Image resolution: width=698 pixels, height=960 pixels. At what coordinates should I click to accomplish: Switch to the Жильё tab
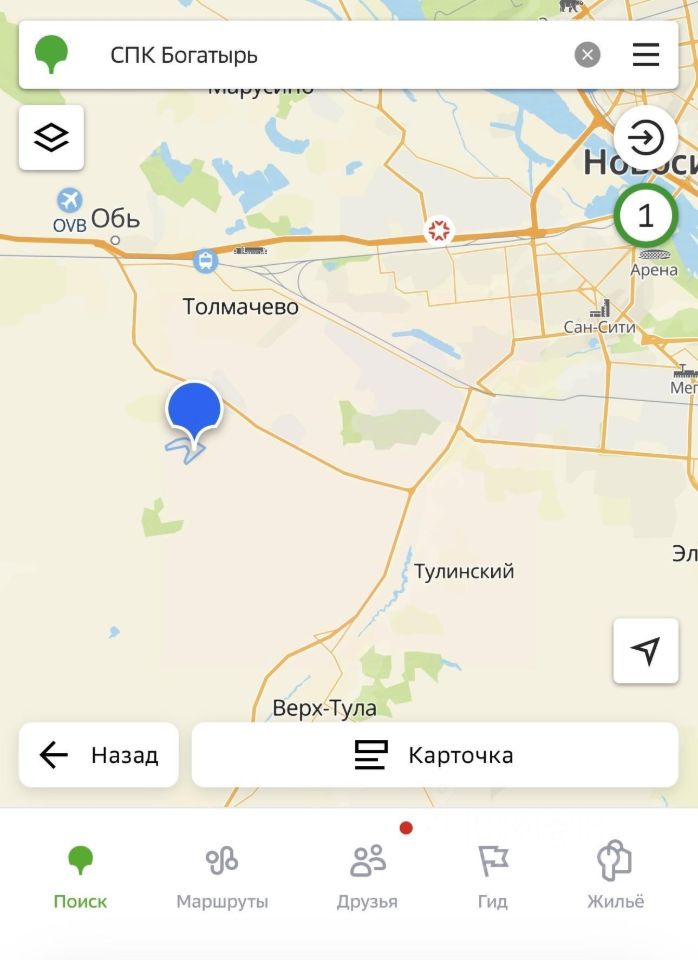615,877
